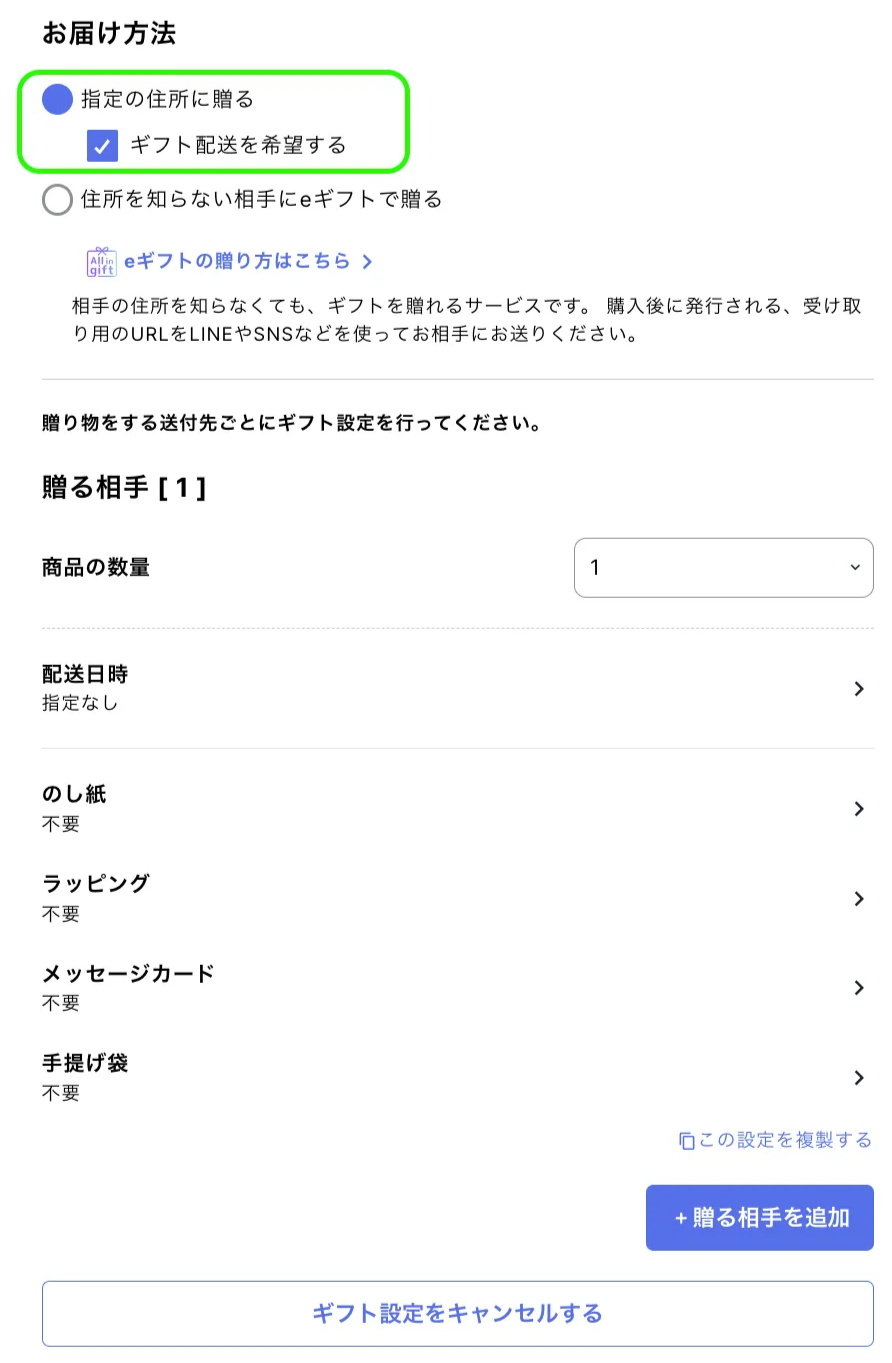Open 配送日時 delivery date settings
The image size is (892, 1363).
point(457,688)
